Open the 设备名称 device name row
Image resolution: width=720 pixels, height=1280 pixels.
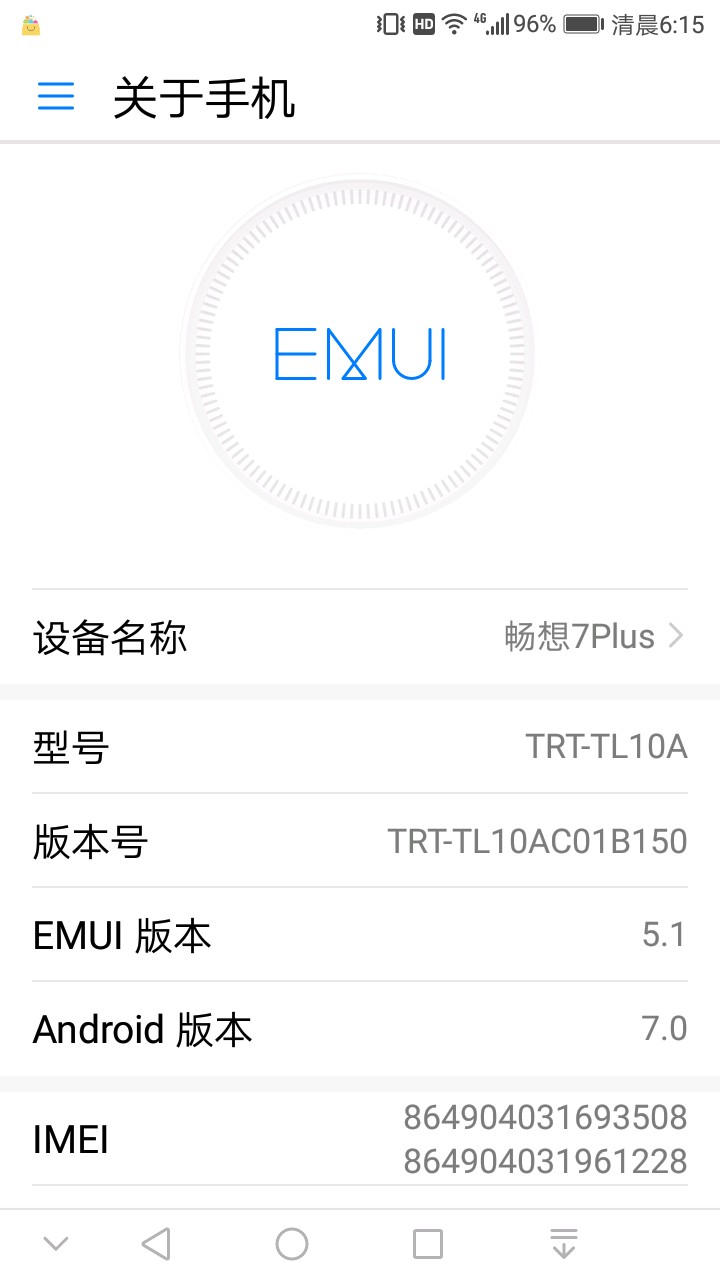point(360,637)
